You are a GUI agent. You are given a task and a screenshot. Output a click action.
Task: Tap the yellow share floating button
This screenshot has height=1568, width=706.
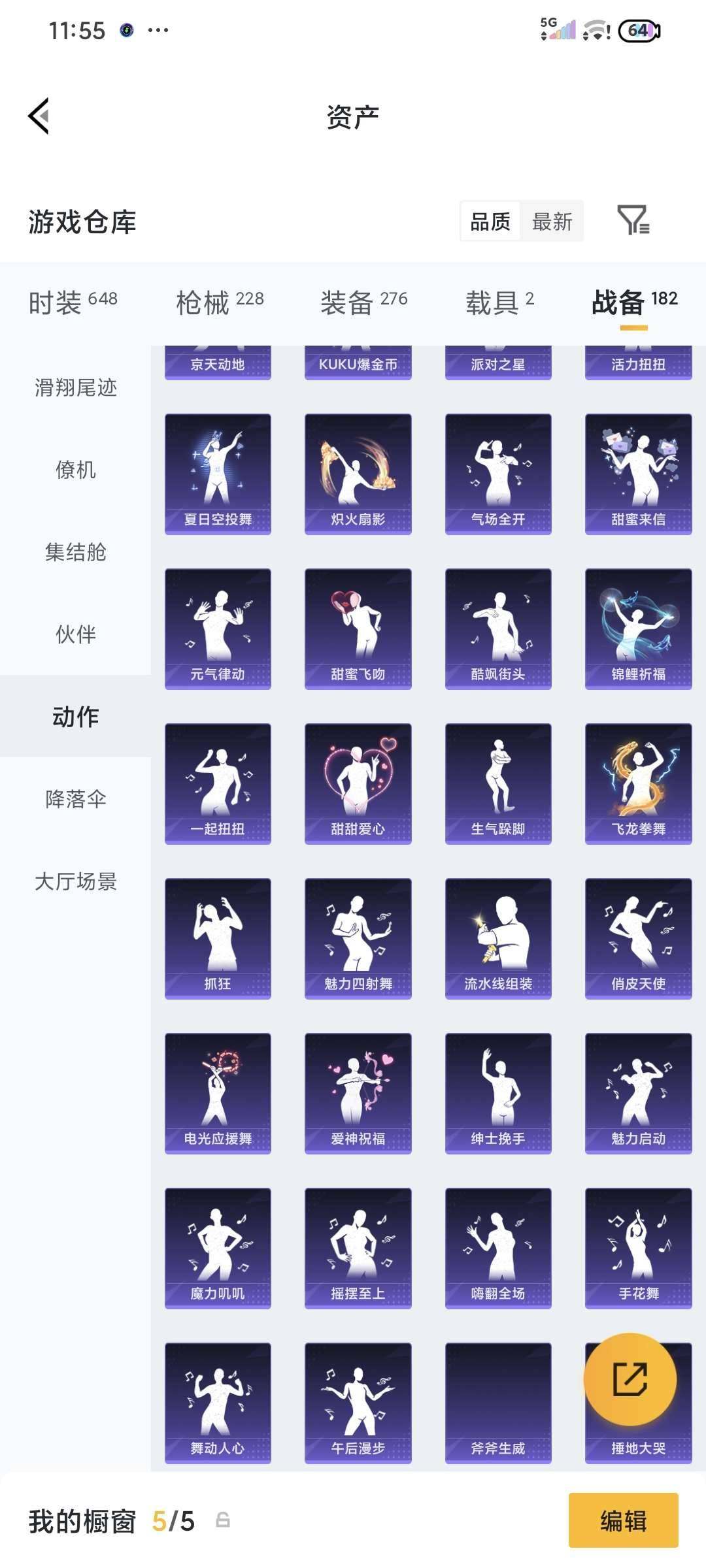[630, 1379]
